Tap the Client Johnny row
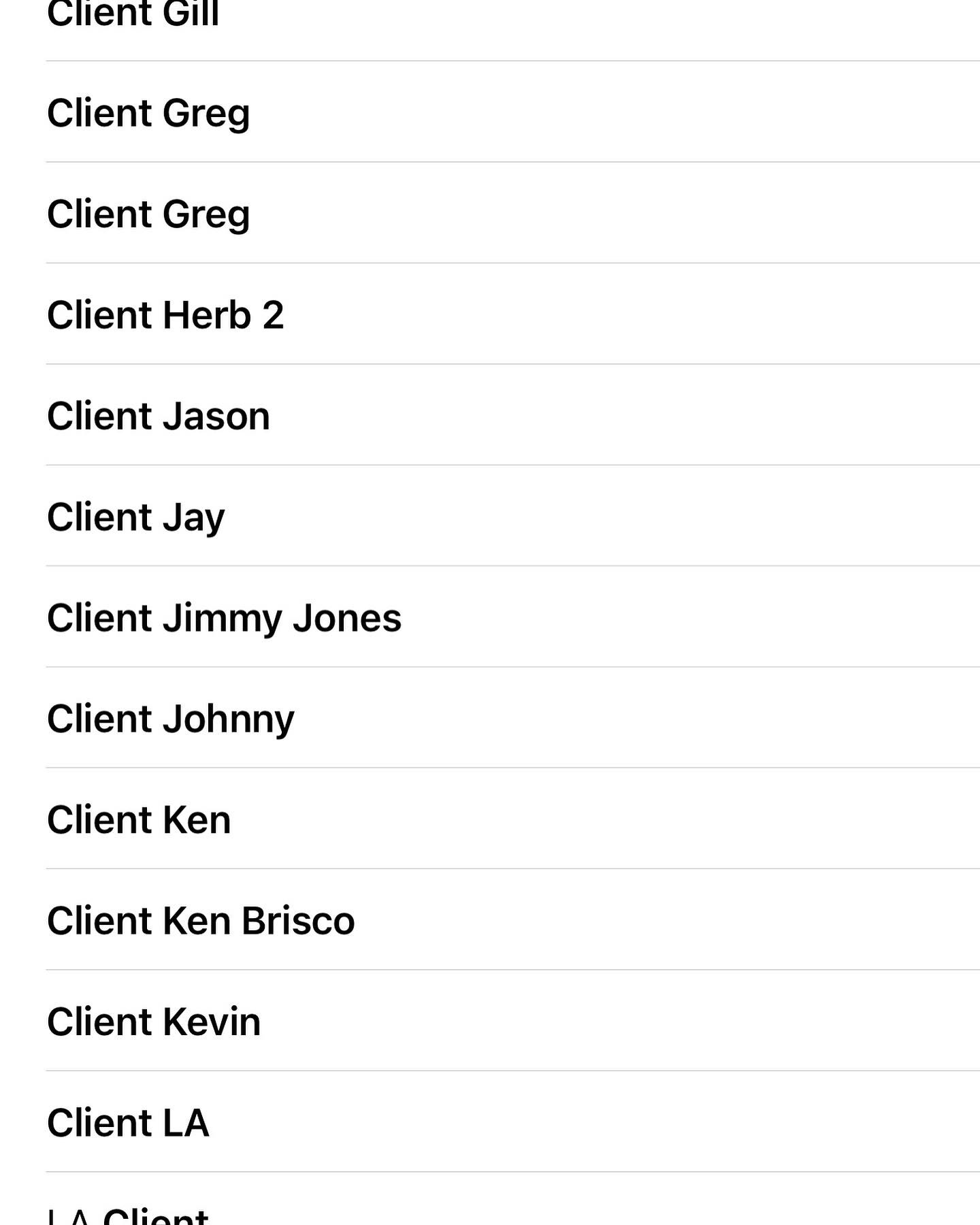This screenshot has width=980, height=1225. pos(171,719)
